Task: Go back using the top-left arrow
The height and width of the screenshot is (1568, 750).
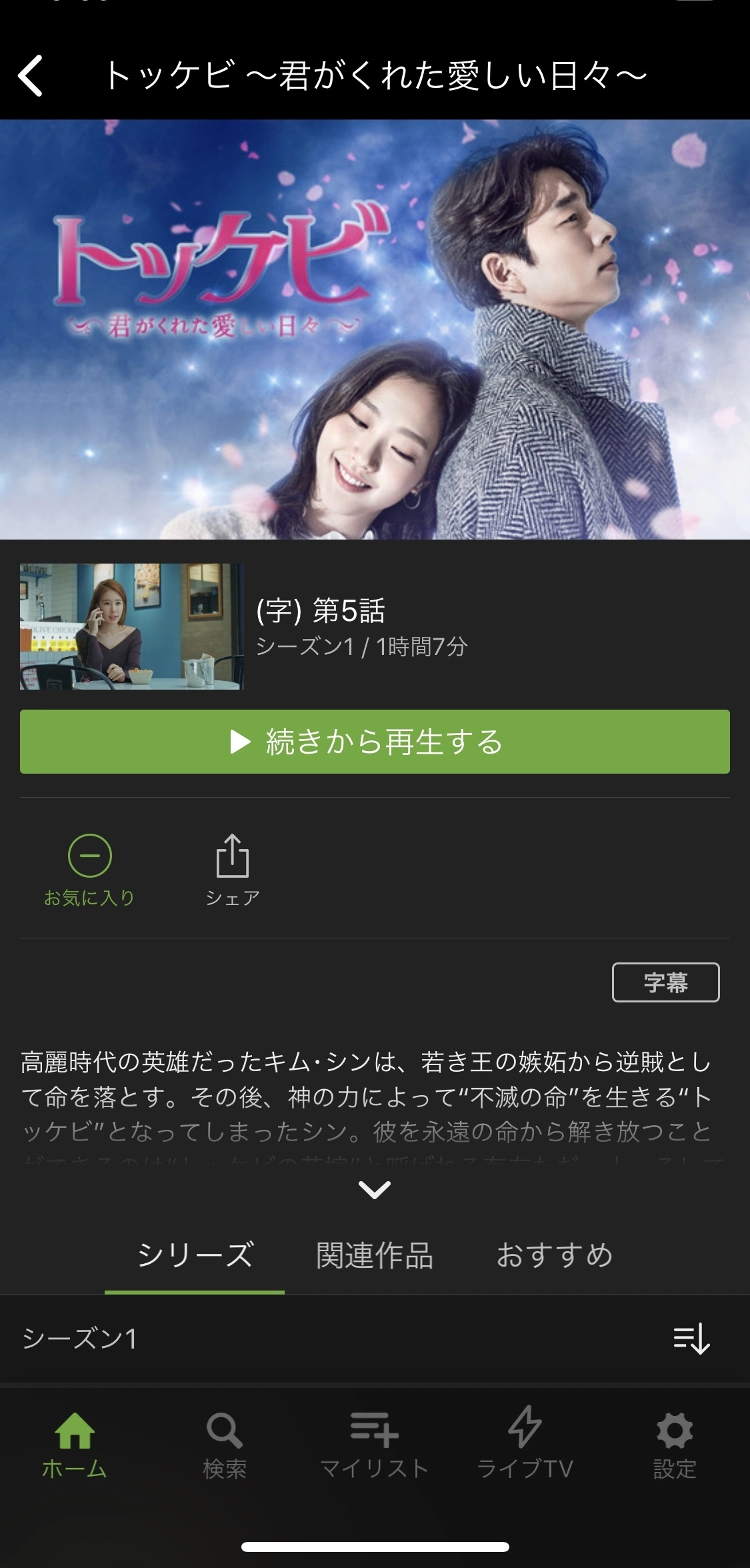Action: click(31, 75)
